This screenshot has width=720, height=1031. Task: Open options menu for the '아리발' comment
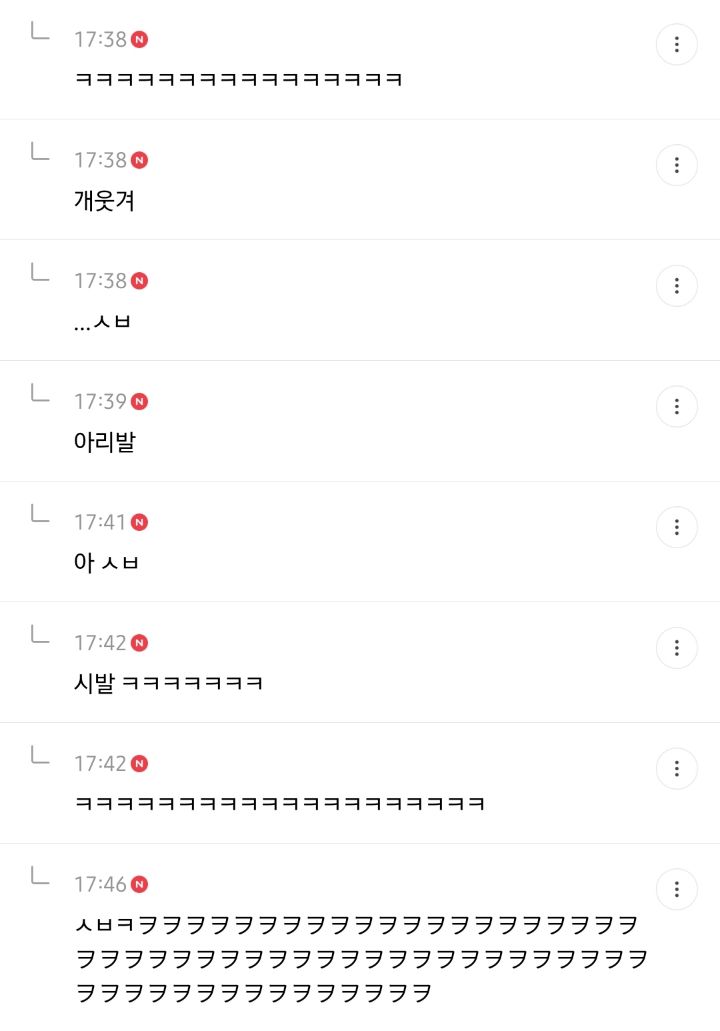coord(677,407)
